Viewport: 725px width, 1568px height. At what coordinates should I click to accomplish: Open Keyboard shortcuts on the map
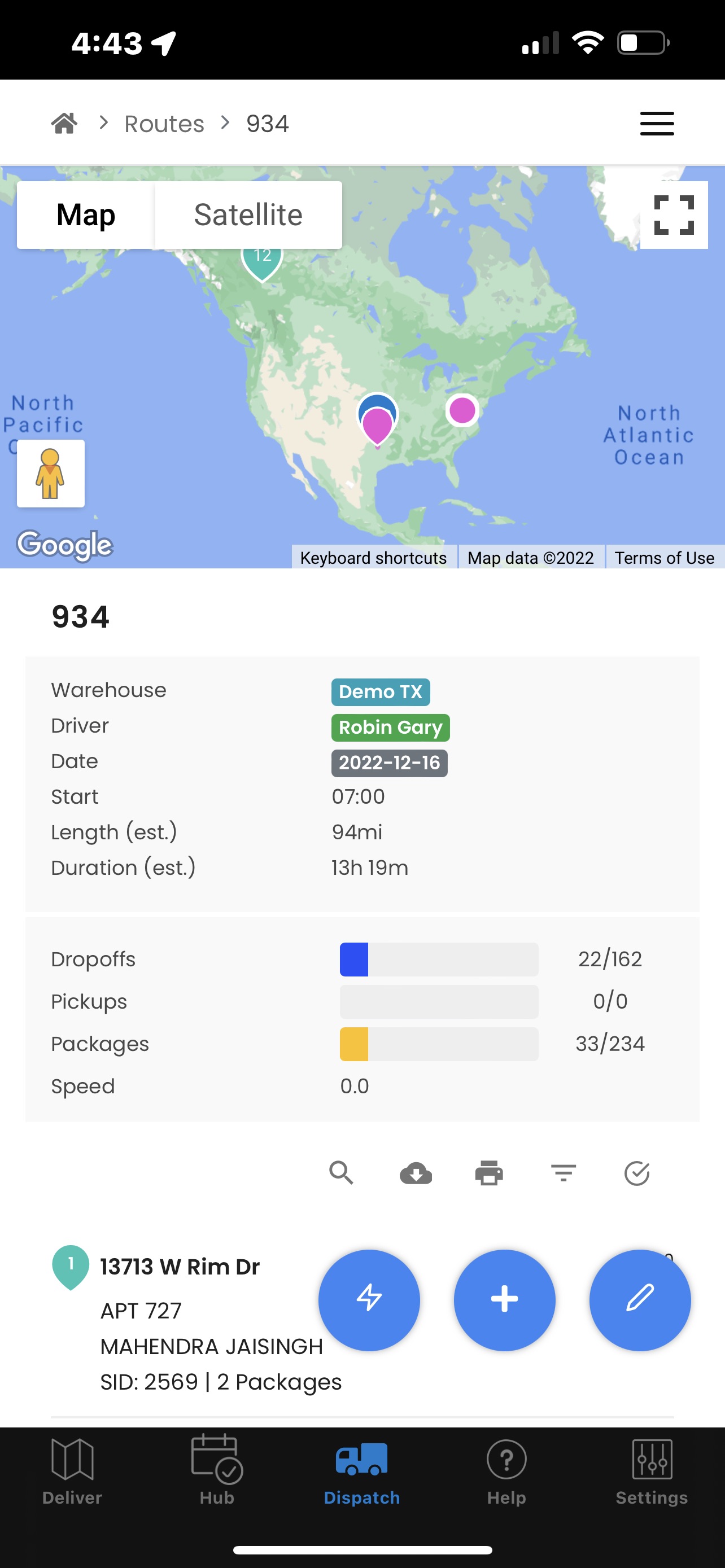[373, 558]
